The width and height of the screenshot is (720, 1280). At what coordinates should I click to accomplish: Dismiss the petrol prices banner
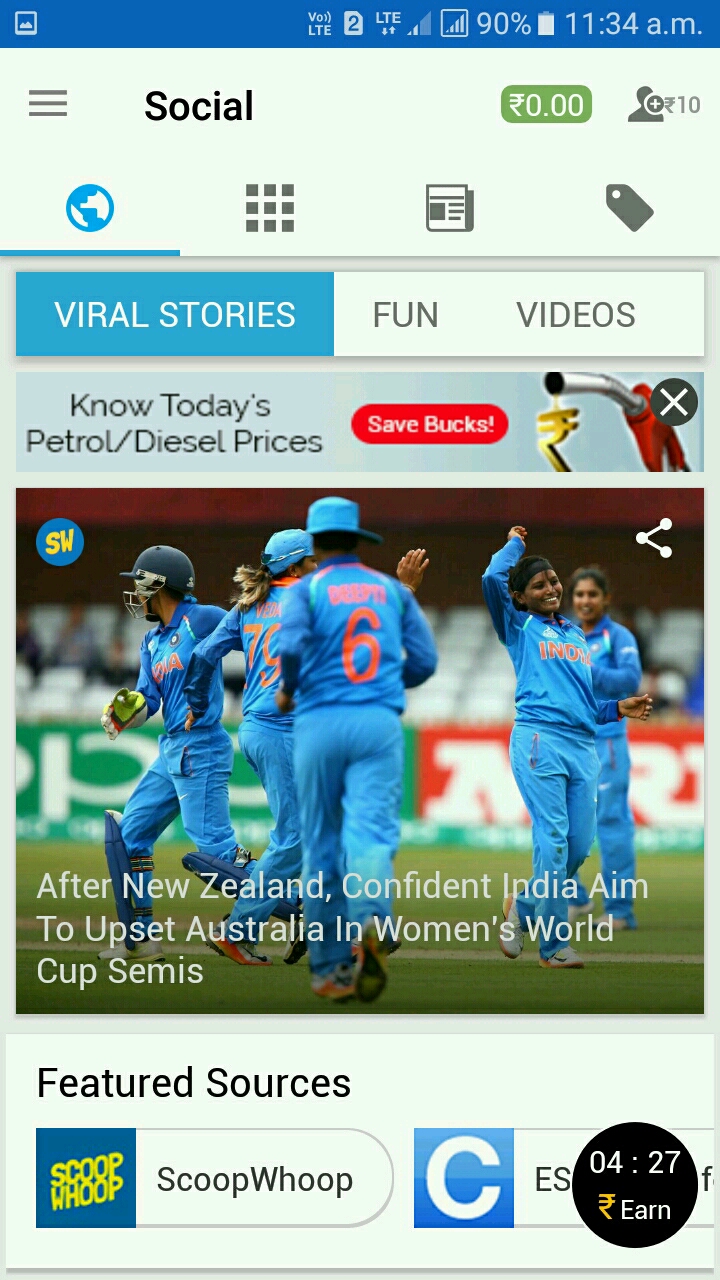point(674,402)
